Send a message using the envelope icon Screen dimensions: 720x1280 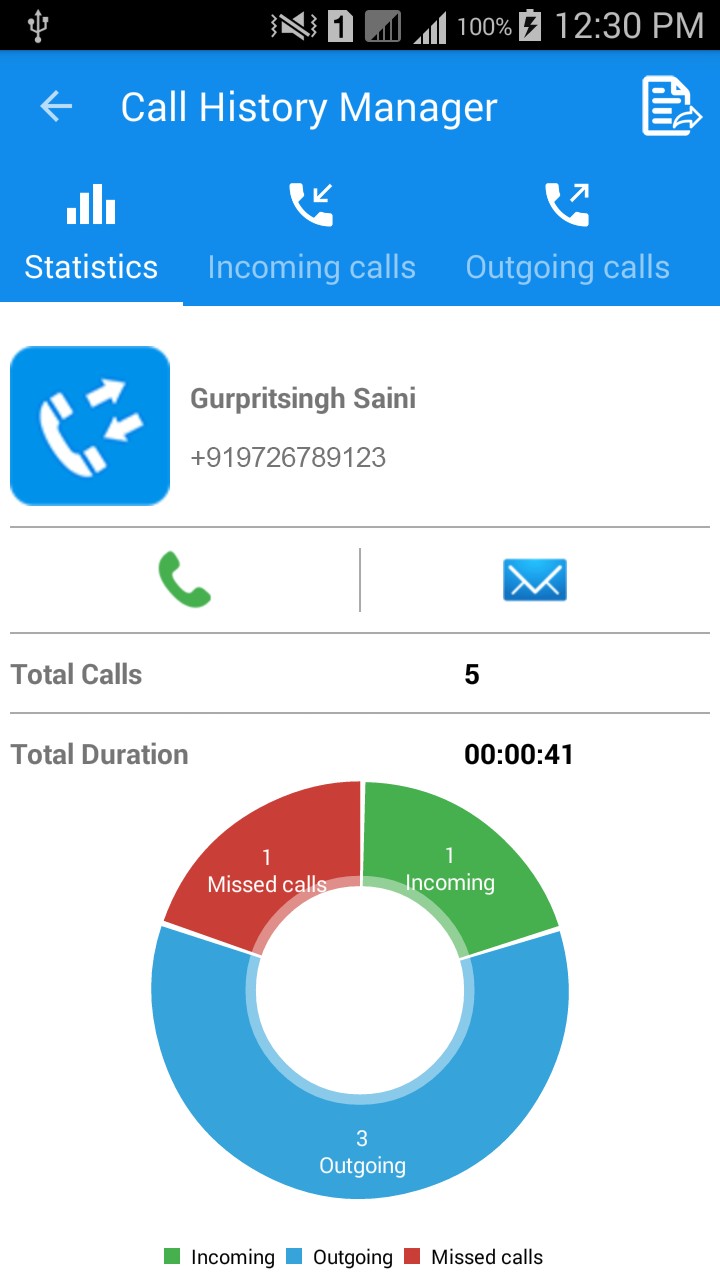[x=534, y=580]
